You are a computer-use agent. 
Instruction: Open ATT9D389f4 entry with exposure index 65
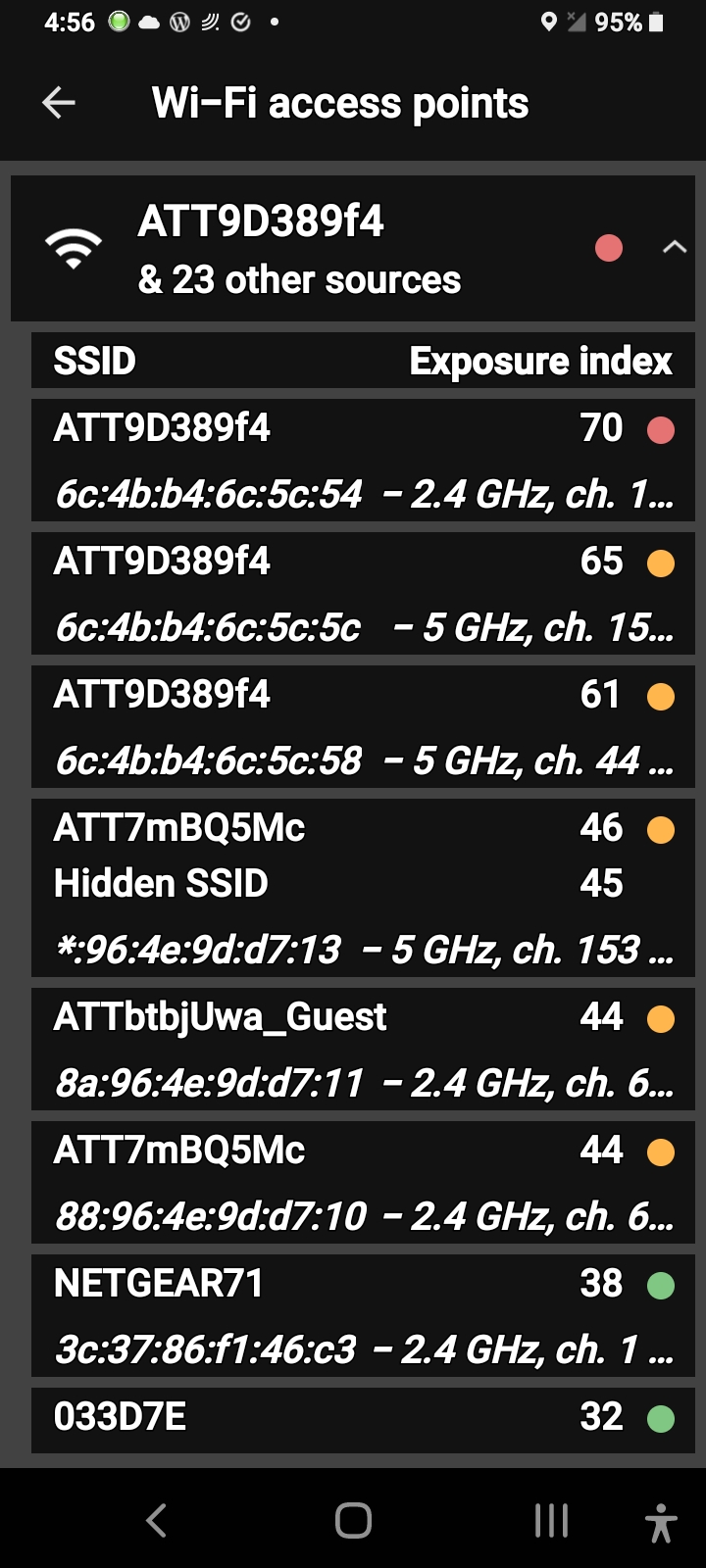click(x=363, y=593)
